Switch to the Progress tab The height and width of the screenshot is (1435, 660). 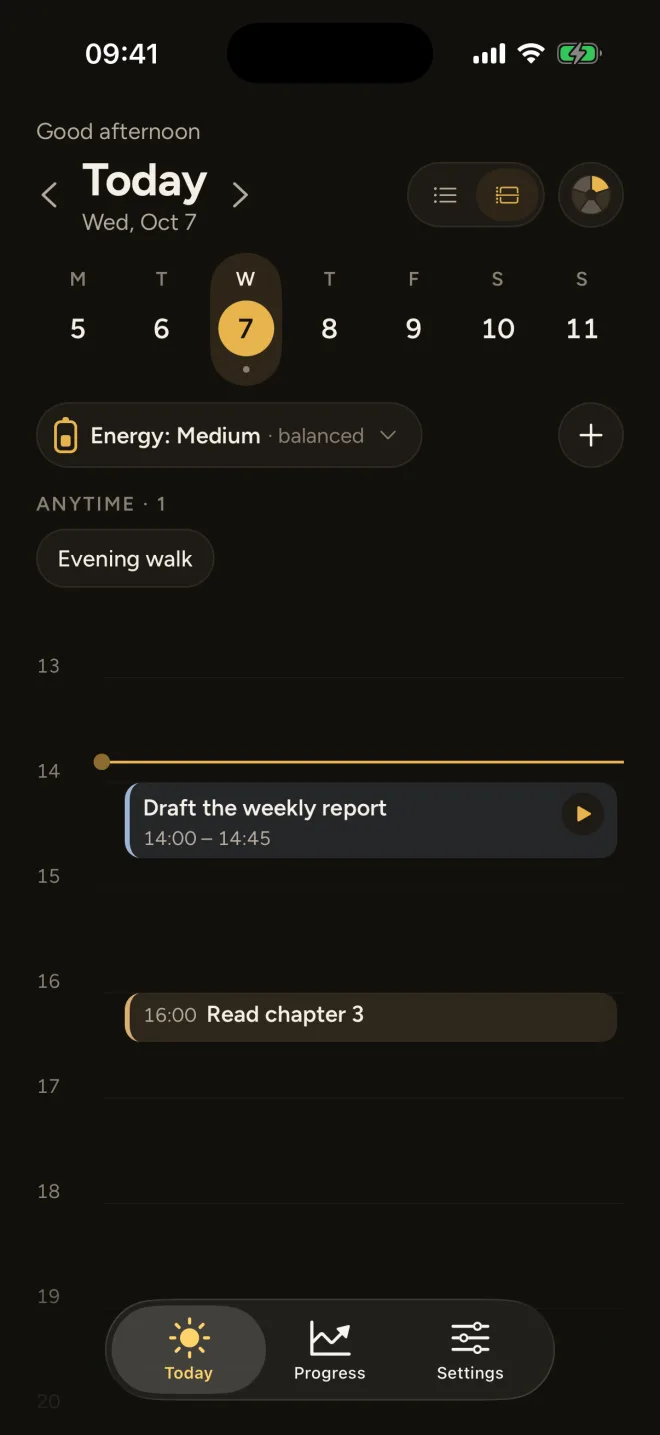coord(330,1350)
